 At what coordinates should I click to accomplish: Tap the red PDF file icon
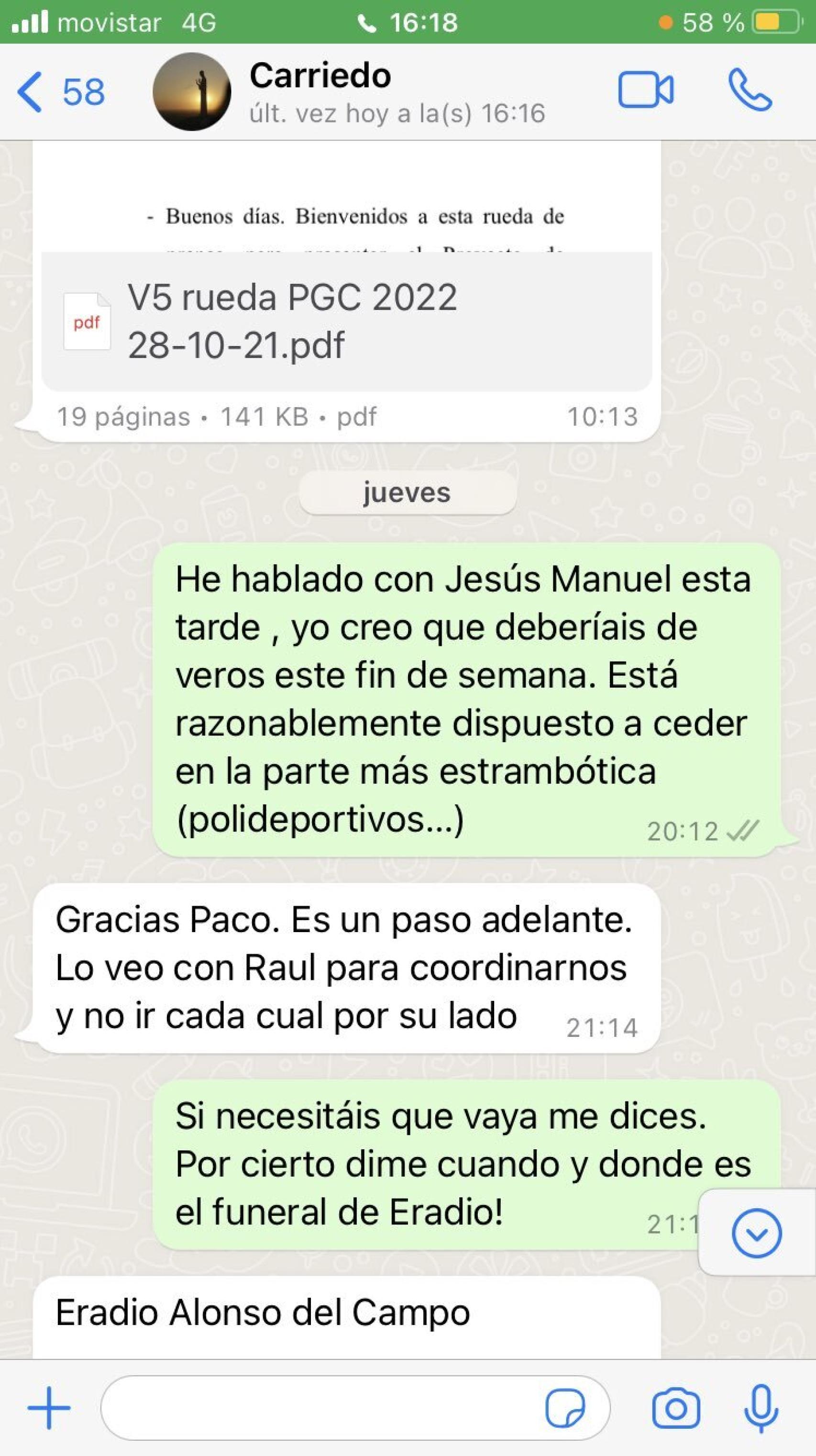(88, 321)
